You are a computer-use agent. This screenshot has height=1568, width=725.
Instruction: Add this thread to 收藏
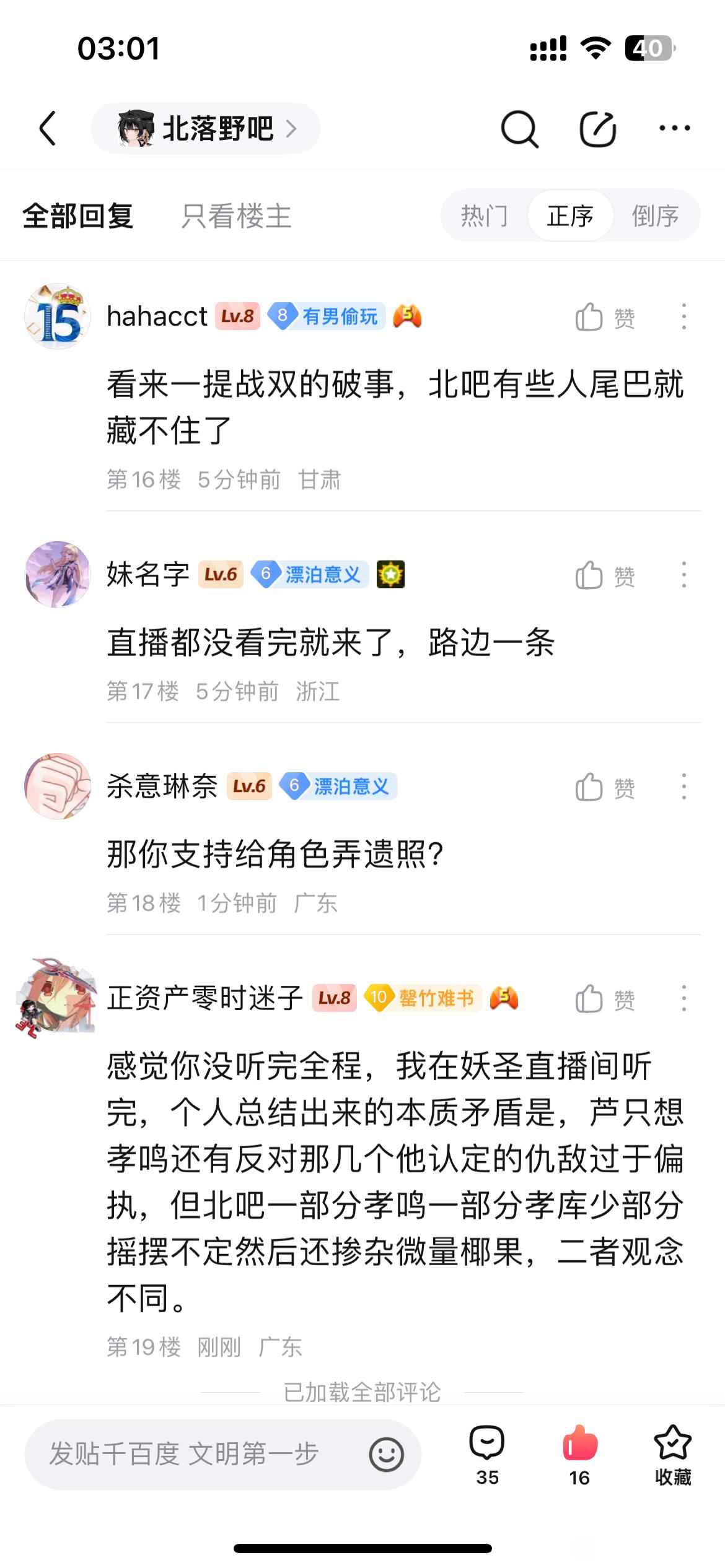point(673,1455)
